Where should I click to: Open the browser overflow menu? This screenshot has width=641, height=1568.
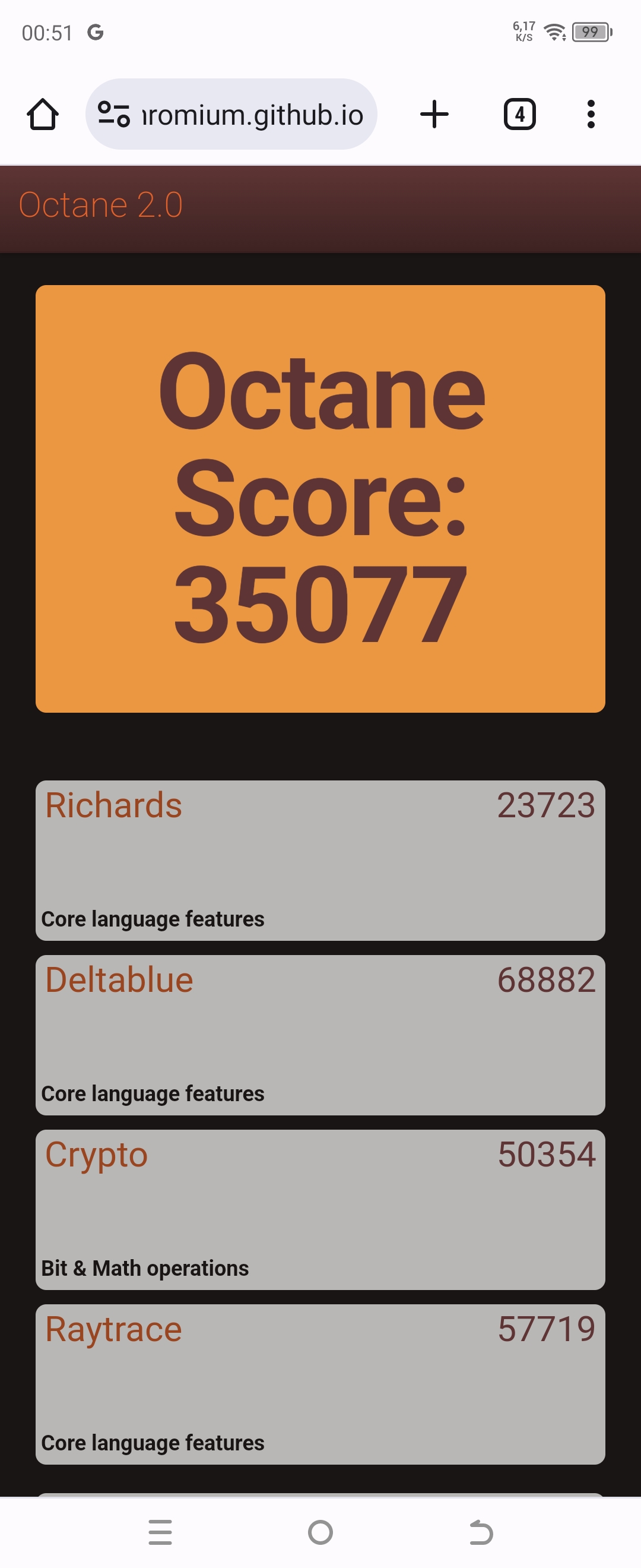click(591, 115)
